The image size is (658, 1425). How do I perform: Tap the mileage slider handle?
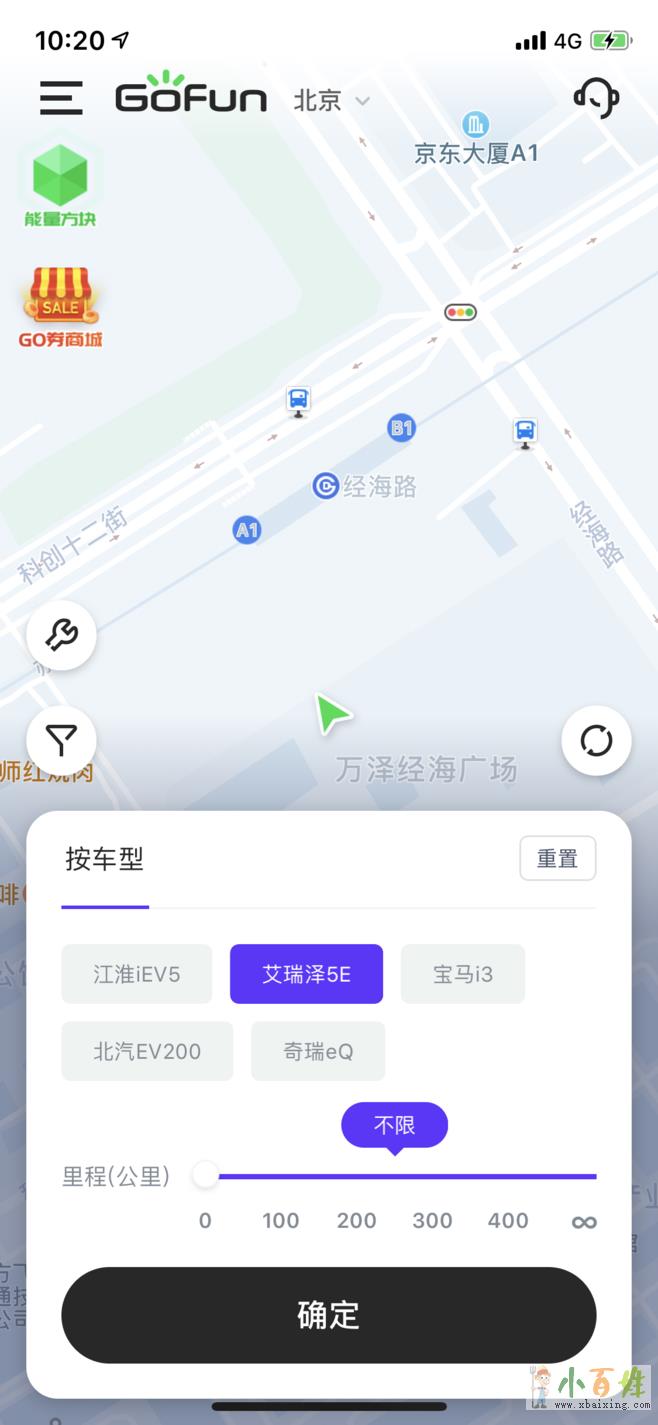[x=205, y=1176]
